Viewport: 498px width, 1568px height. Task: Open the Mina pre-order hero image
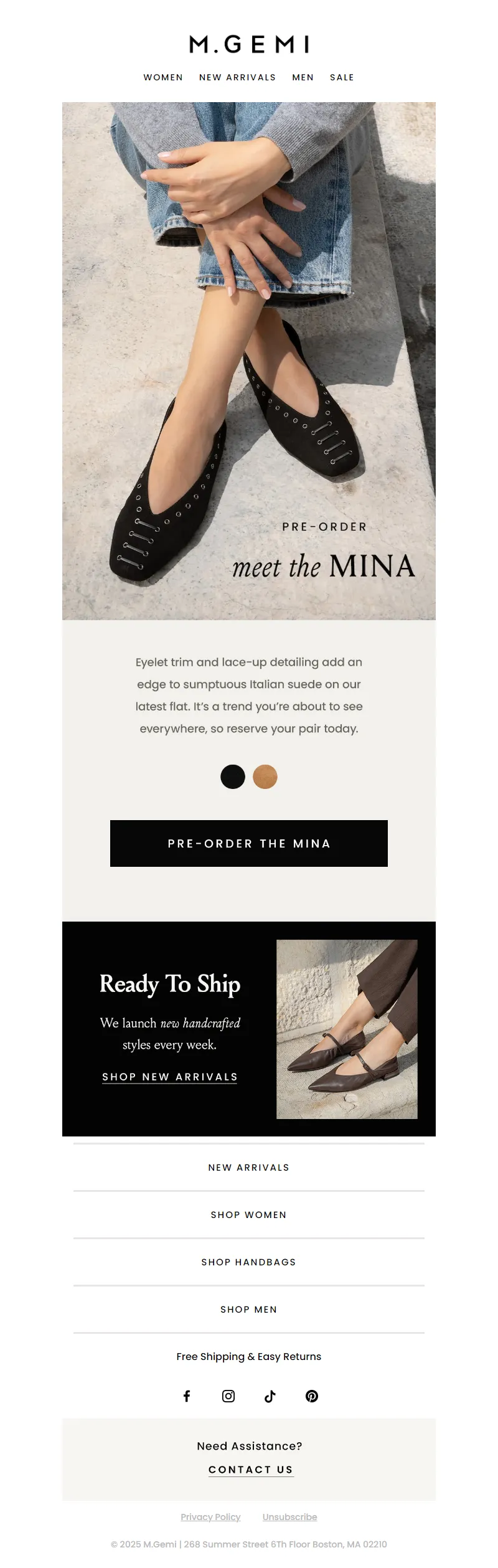click(x=249, y=361)
